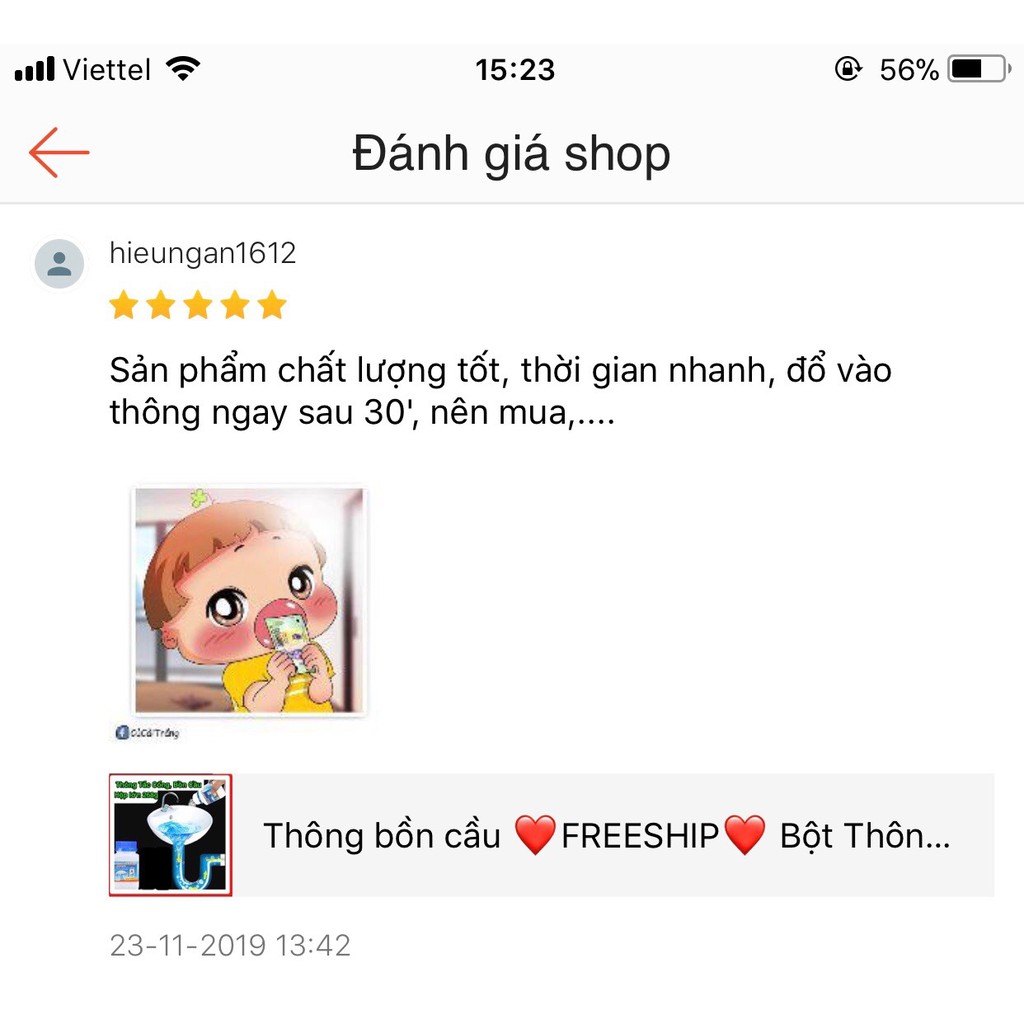
Task: View the review photo of cartoon baby
Action: pos(249,600)
